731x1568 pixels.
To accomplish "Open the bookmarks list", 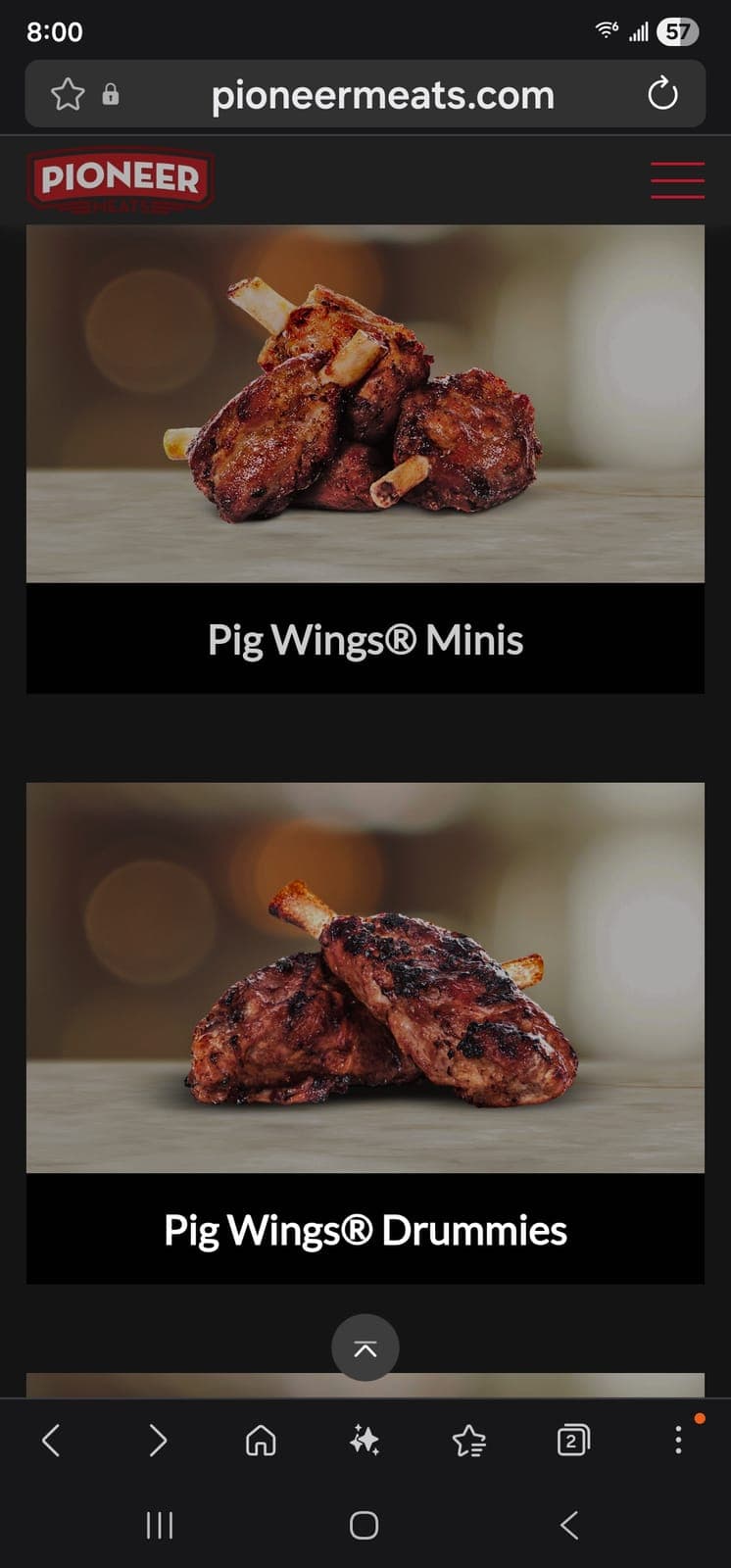I will point(469,1441).
